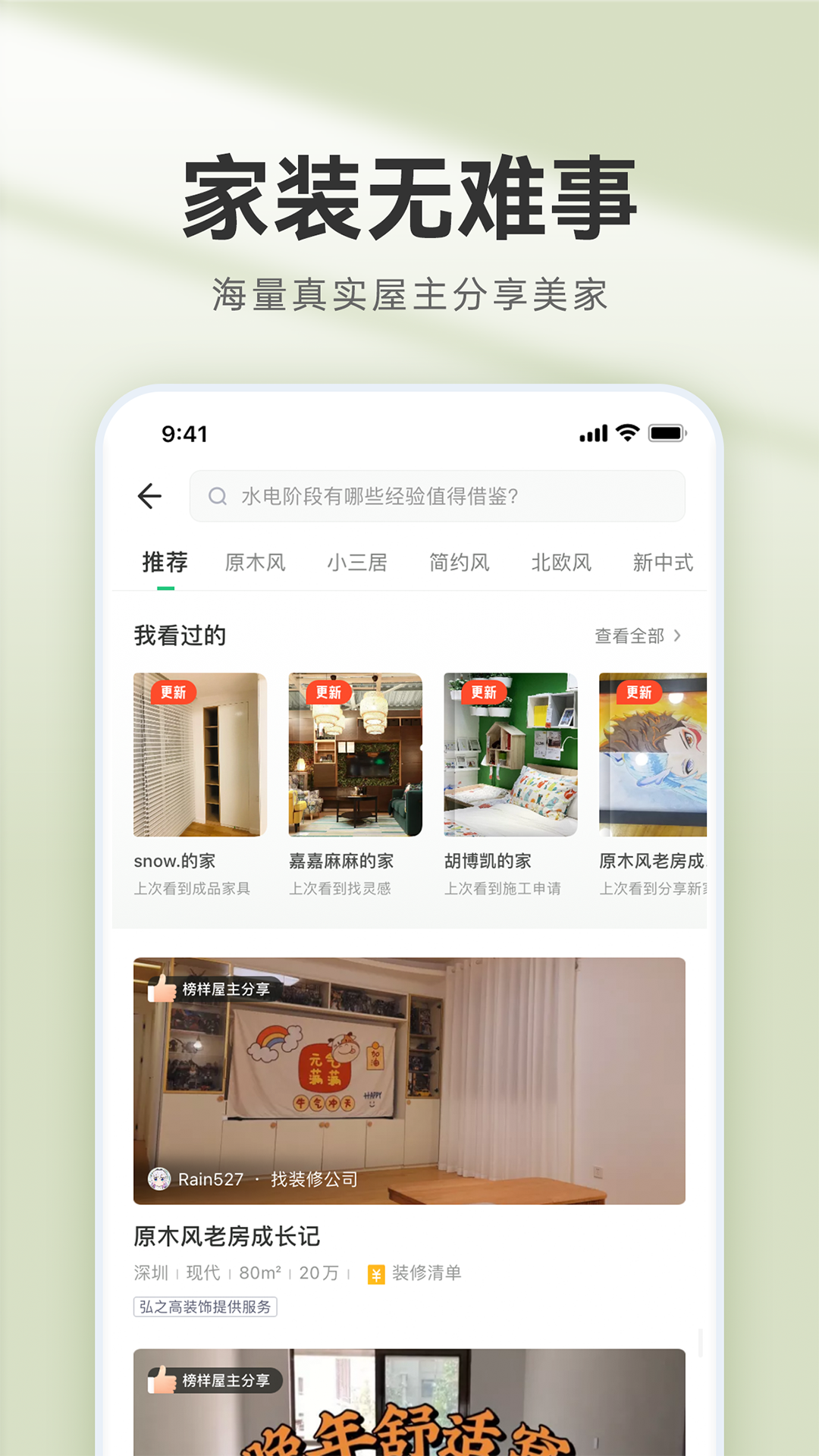
Task: Tap the cellular signal bars icon
Action: (x=592, y=432)
